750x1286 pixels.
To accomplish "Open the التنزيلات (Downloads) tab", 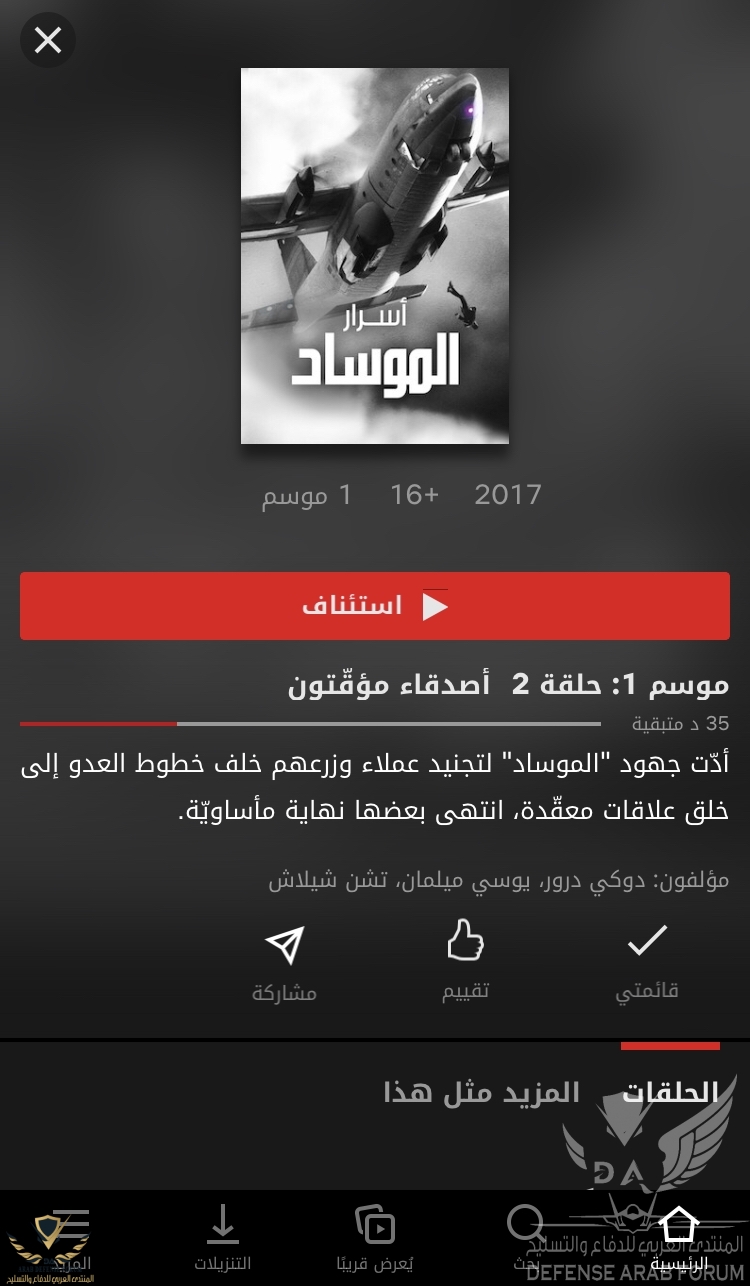I will (x=222, y=1238).
